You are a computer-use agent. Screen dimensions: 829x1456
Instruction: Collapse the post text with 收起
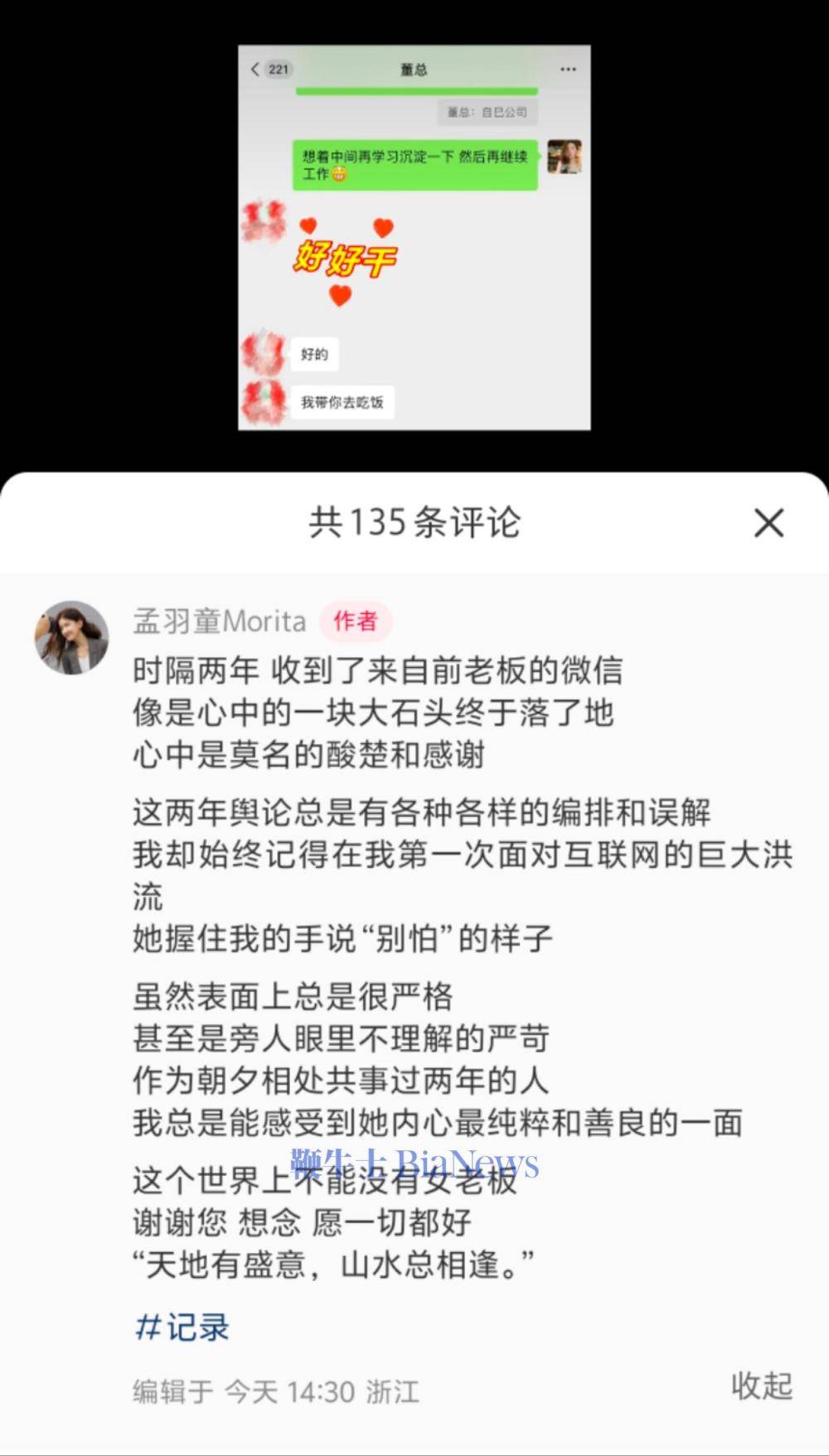click(x=761, y=1386)
